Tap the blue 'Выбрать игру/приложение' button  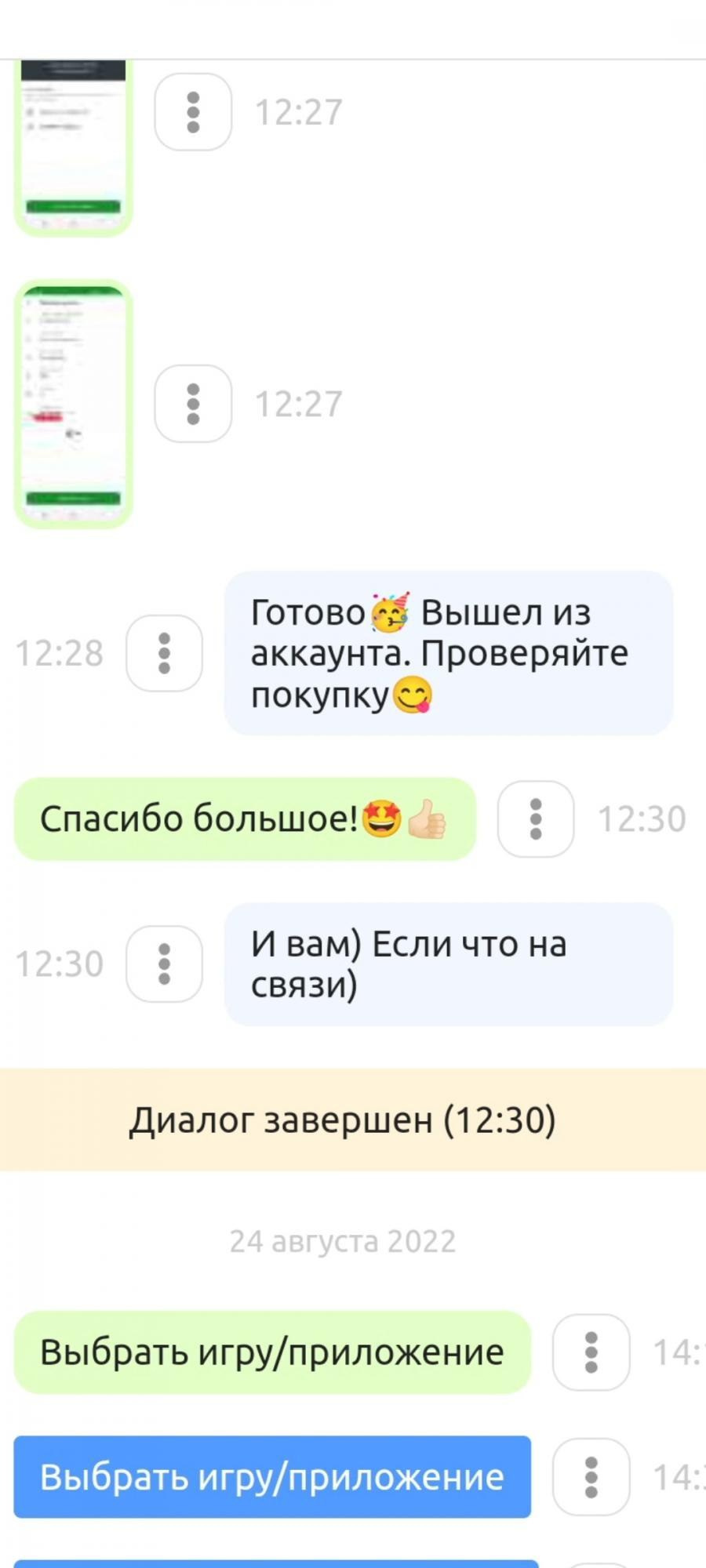click(272, 1477)
